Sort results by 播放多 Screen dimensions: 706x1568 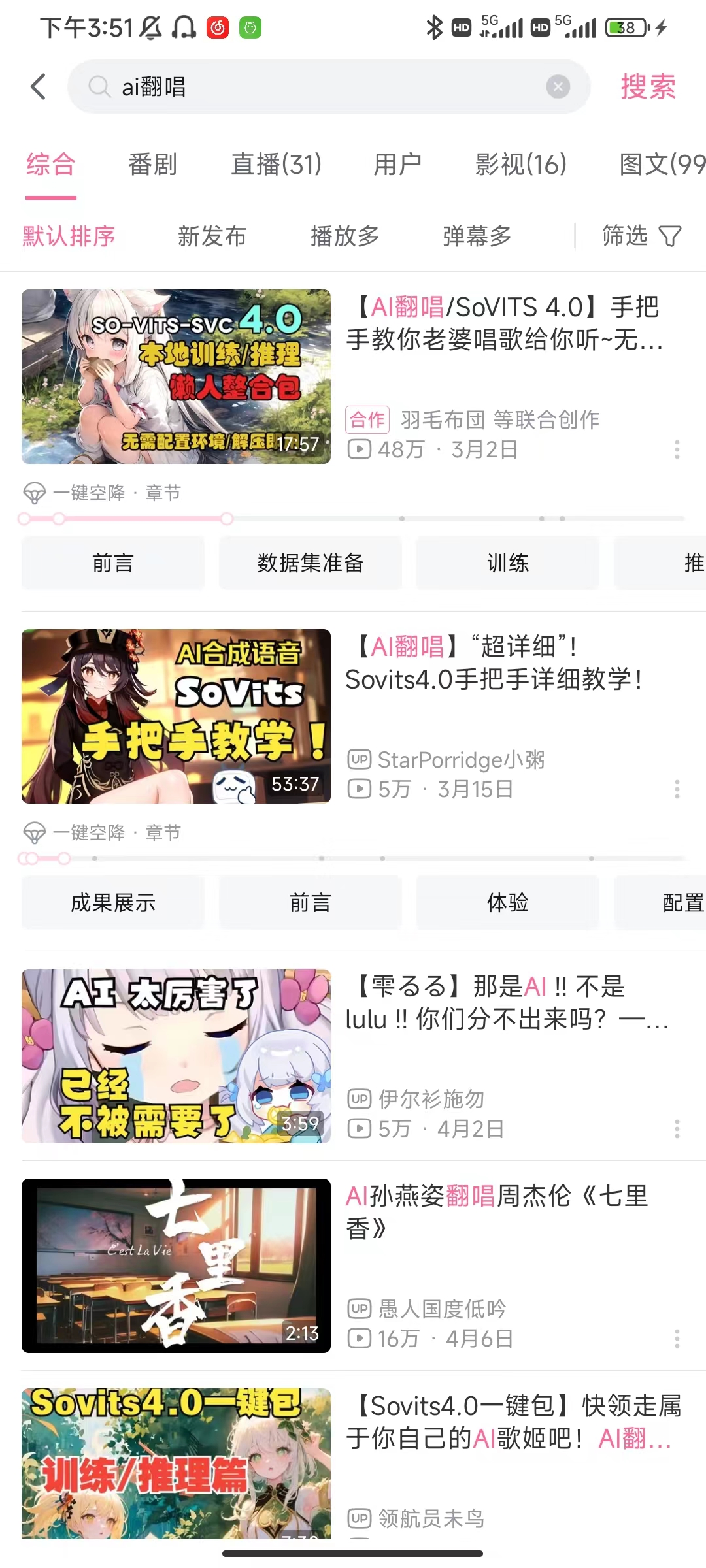point(345,236)
